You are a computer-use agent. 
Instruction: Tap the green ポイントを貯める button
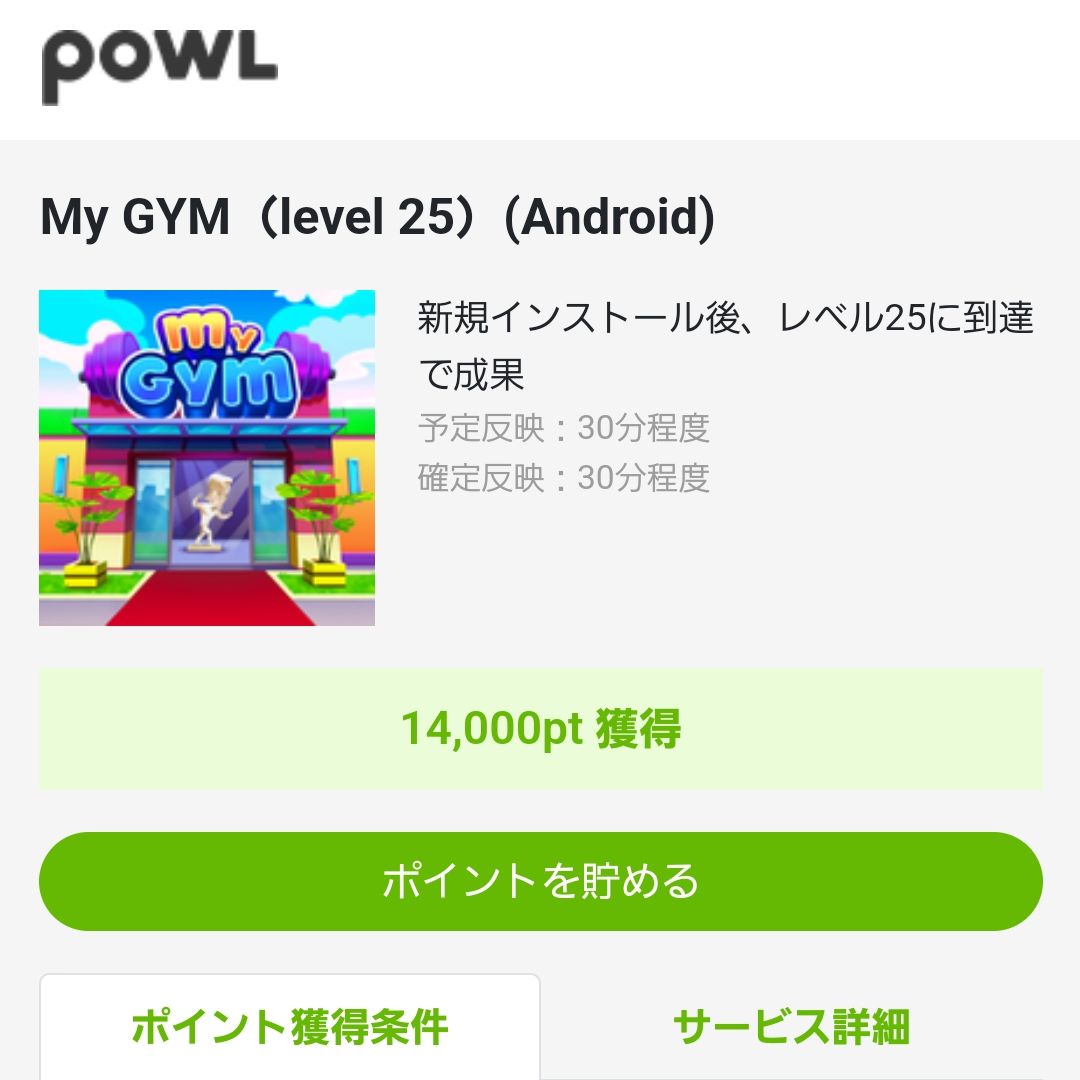click(540, 881)
